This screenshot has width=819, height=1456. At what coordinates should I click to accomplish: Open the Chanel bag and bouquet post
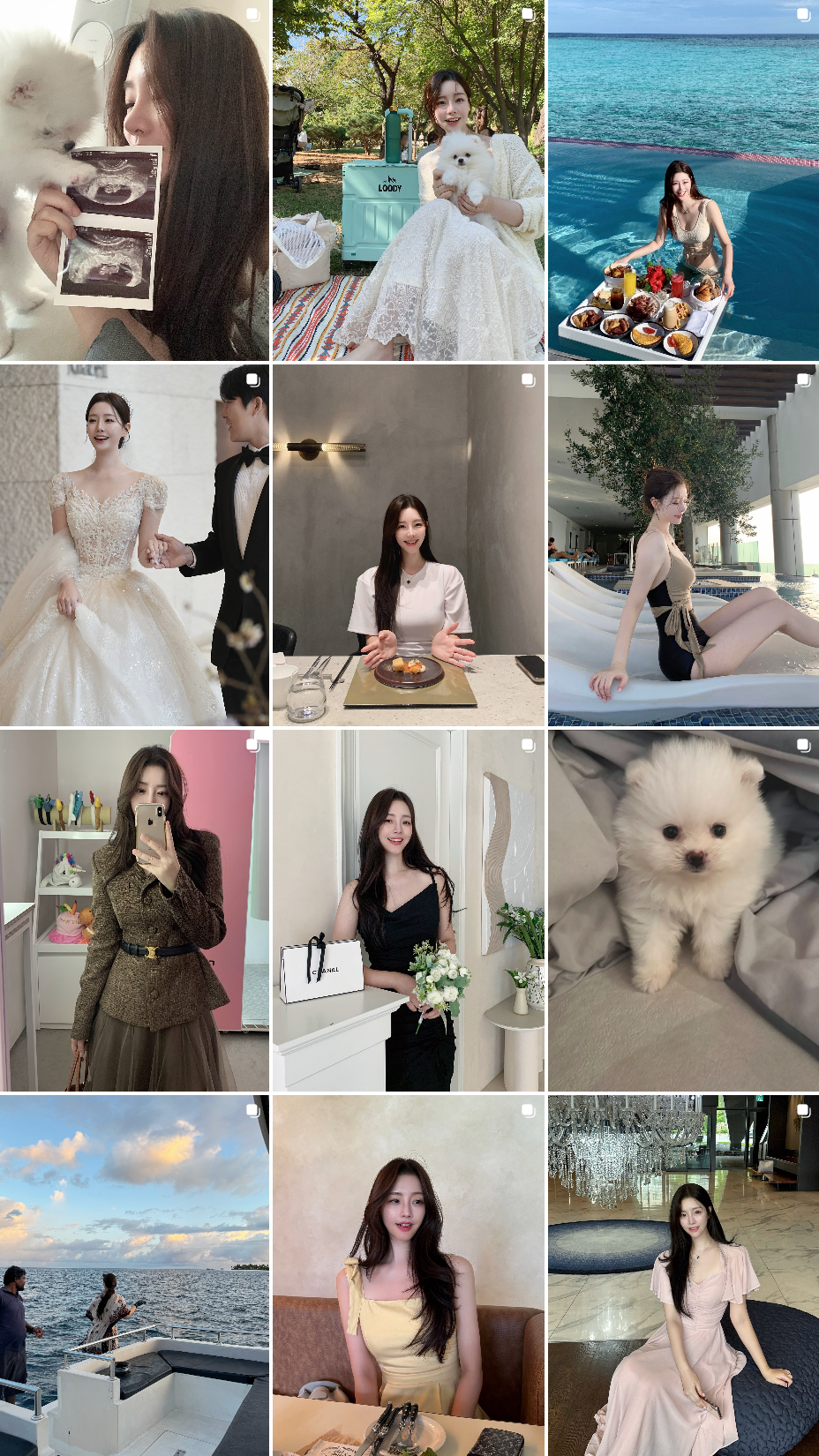408,910
